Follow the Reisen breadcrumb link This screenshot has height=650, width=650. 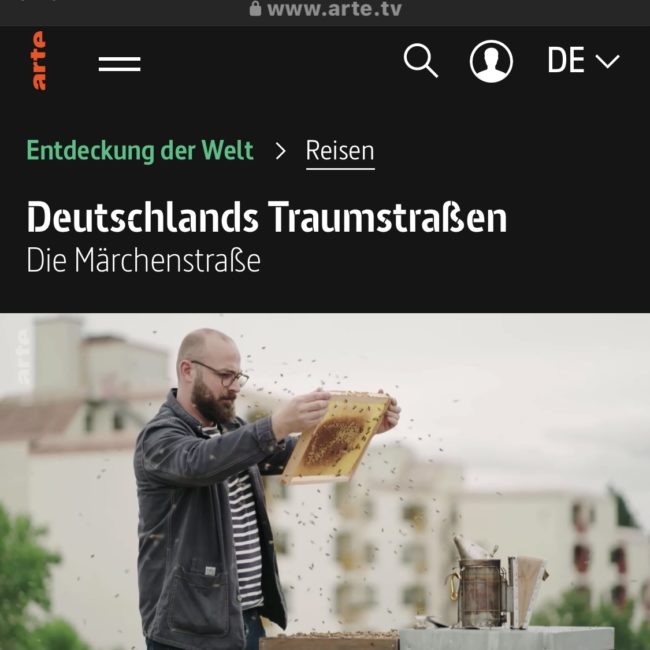[x=340, y=151]
